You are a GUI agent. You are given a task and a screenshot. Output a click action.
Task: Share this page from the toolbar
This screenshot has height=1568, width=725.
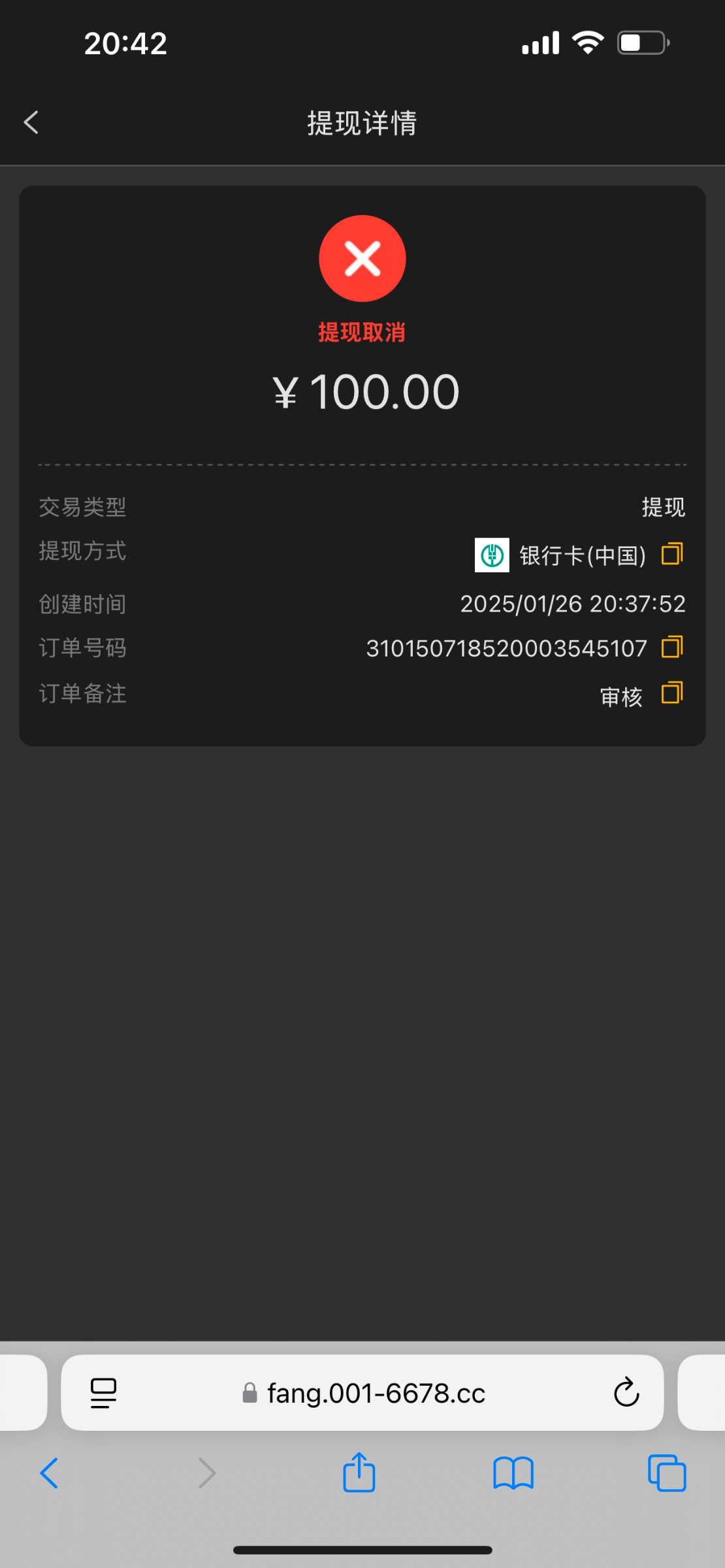pyautogui.click(x=359, y=1472)
